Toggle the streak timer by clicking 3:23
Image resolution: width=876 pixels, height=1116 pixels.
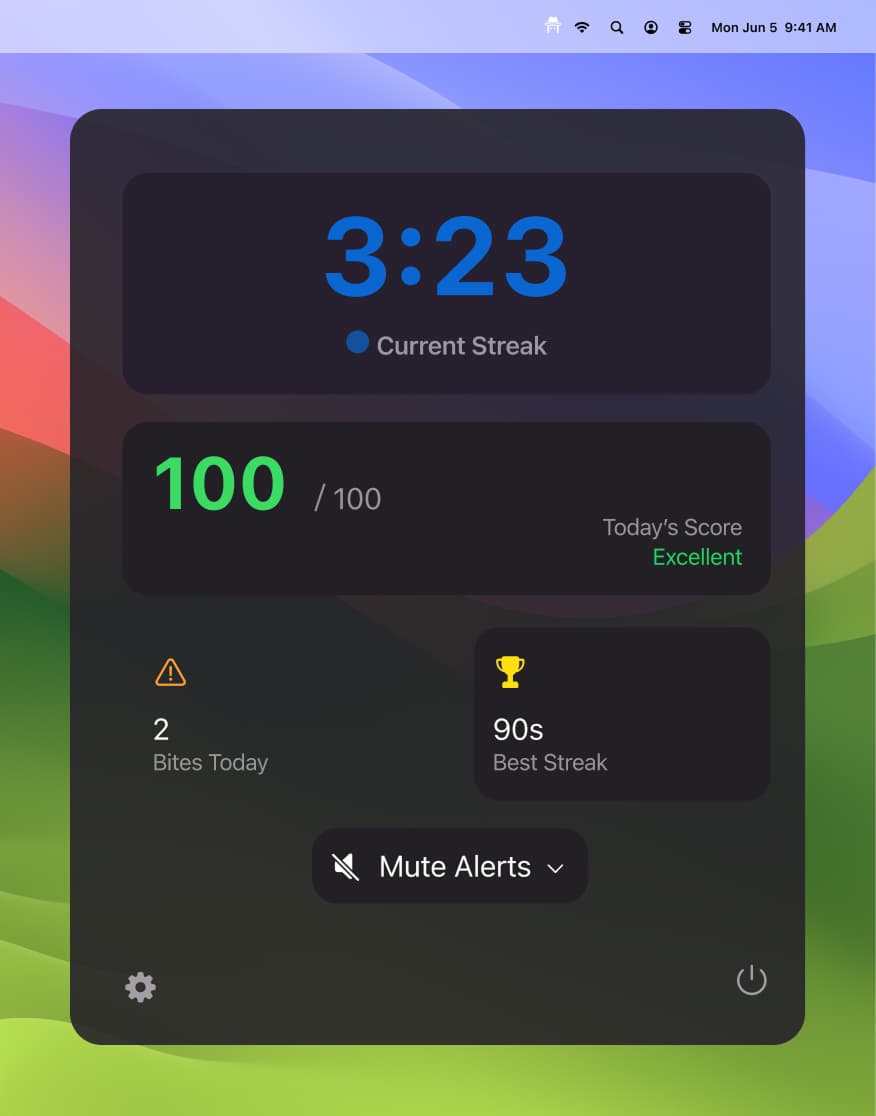click(x=445, y=256)
